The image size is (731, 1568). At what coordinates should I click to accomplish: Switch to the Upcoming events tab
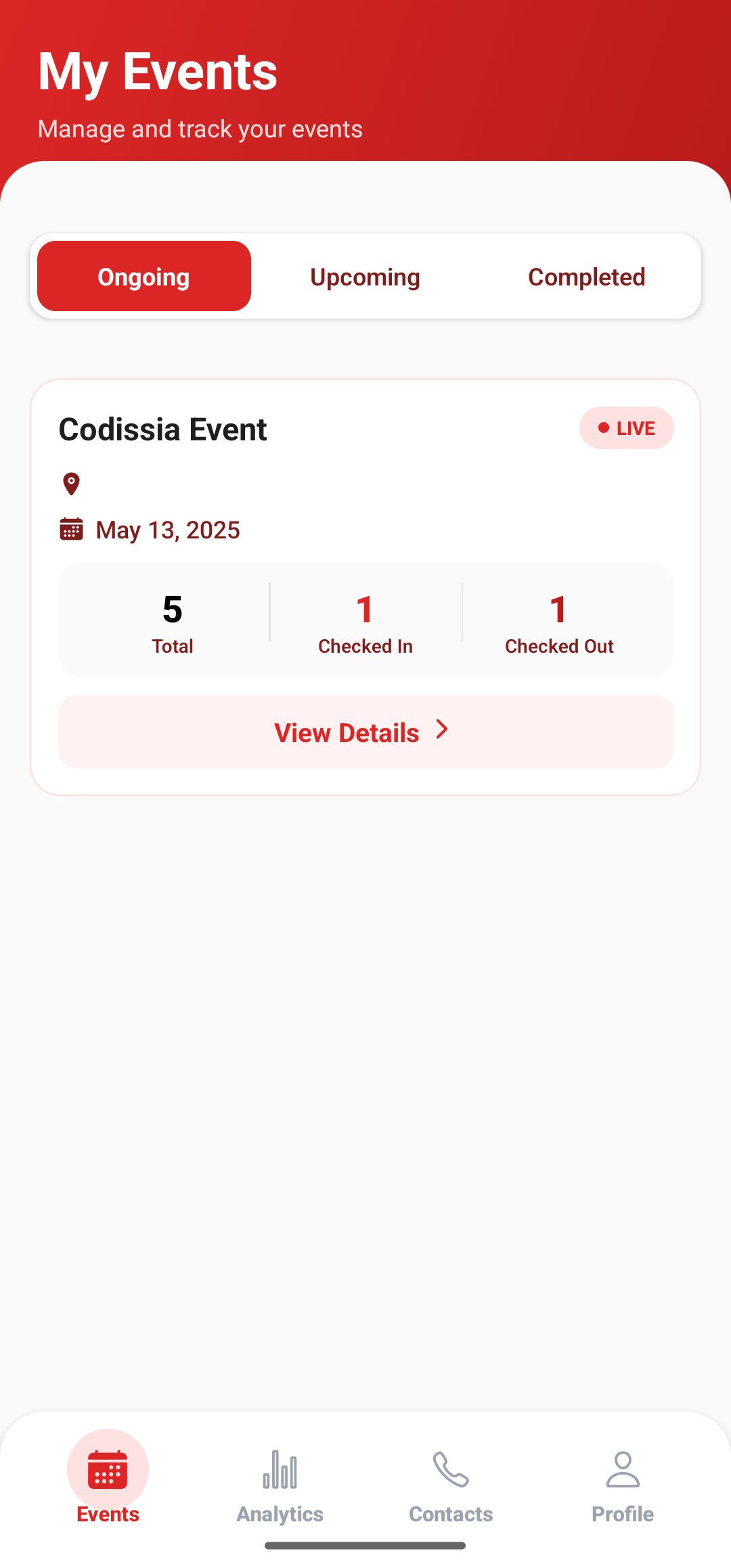tap(365, 276)
